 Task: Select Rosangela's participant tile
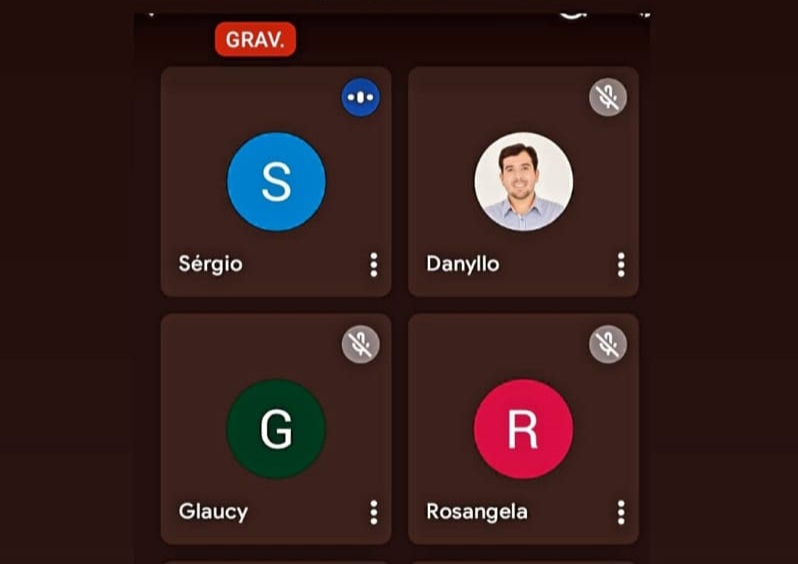pyautogui.click(x=523, y=429)
